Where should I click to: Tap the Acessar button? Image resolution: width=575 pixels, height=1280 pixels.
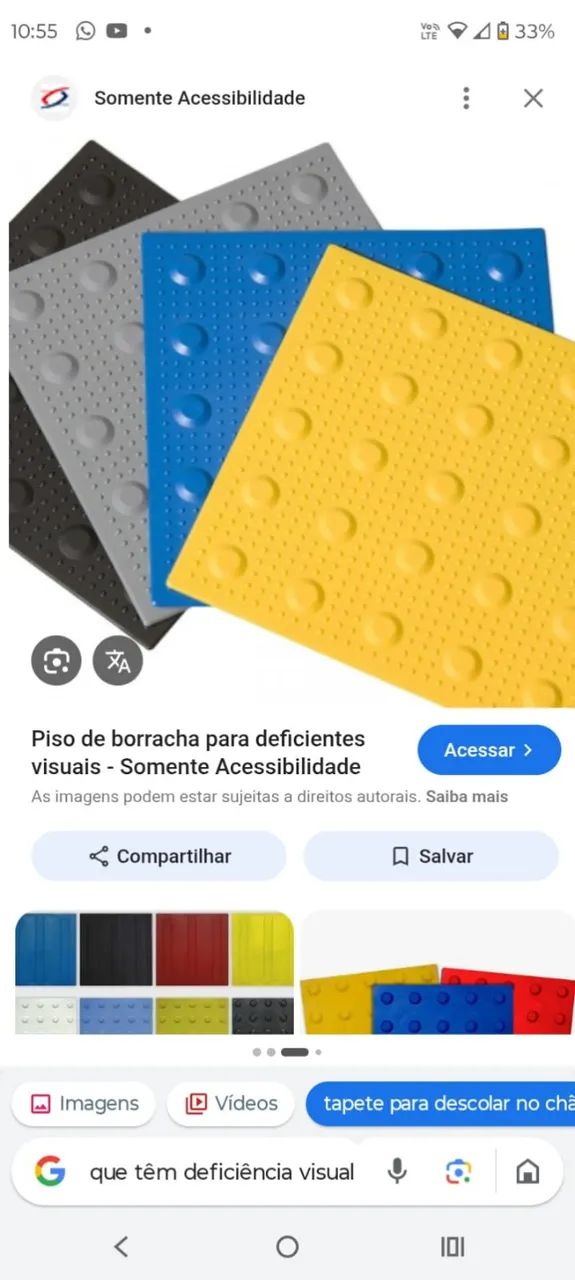coord(489,750)
